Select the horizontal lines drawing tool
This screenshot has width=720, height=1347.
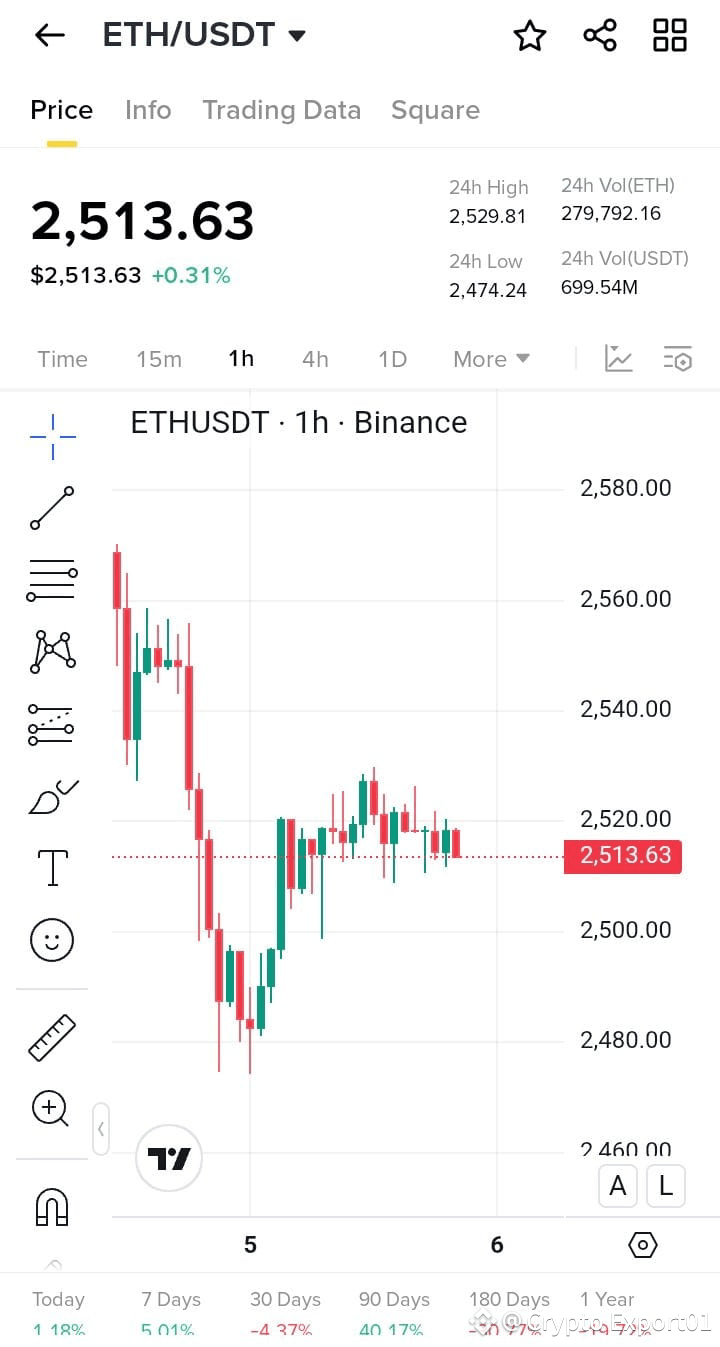coord(52,578)
